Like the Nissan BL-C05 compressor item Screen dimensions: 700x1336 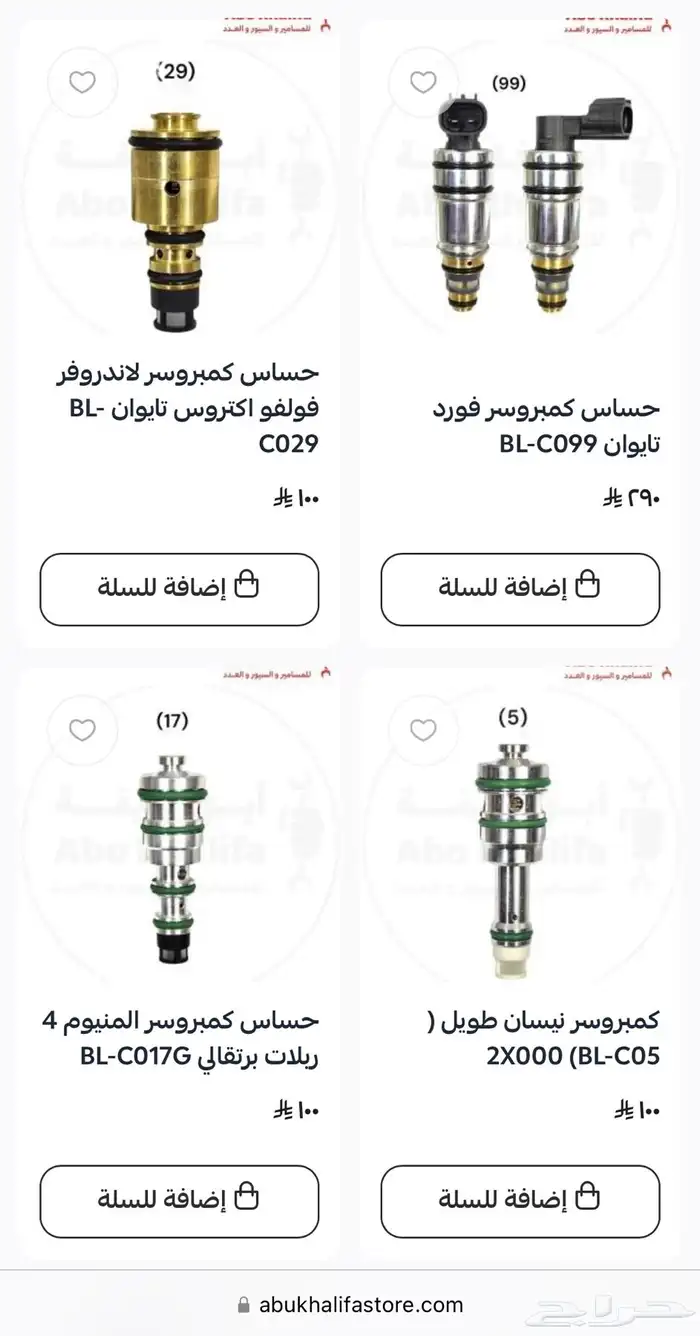423,730
